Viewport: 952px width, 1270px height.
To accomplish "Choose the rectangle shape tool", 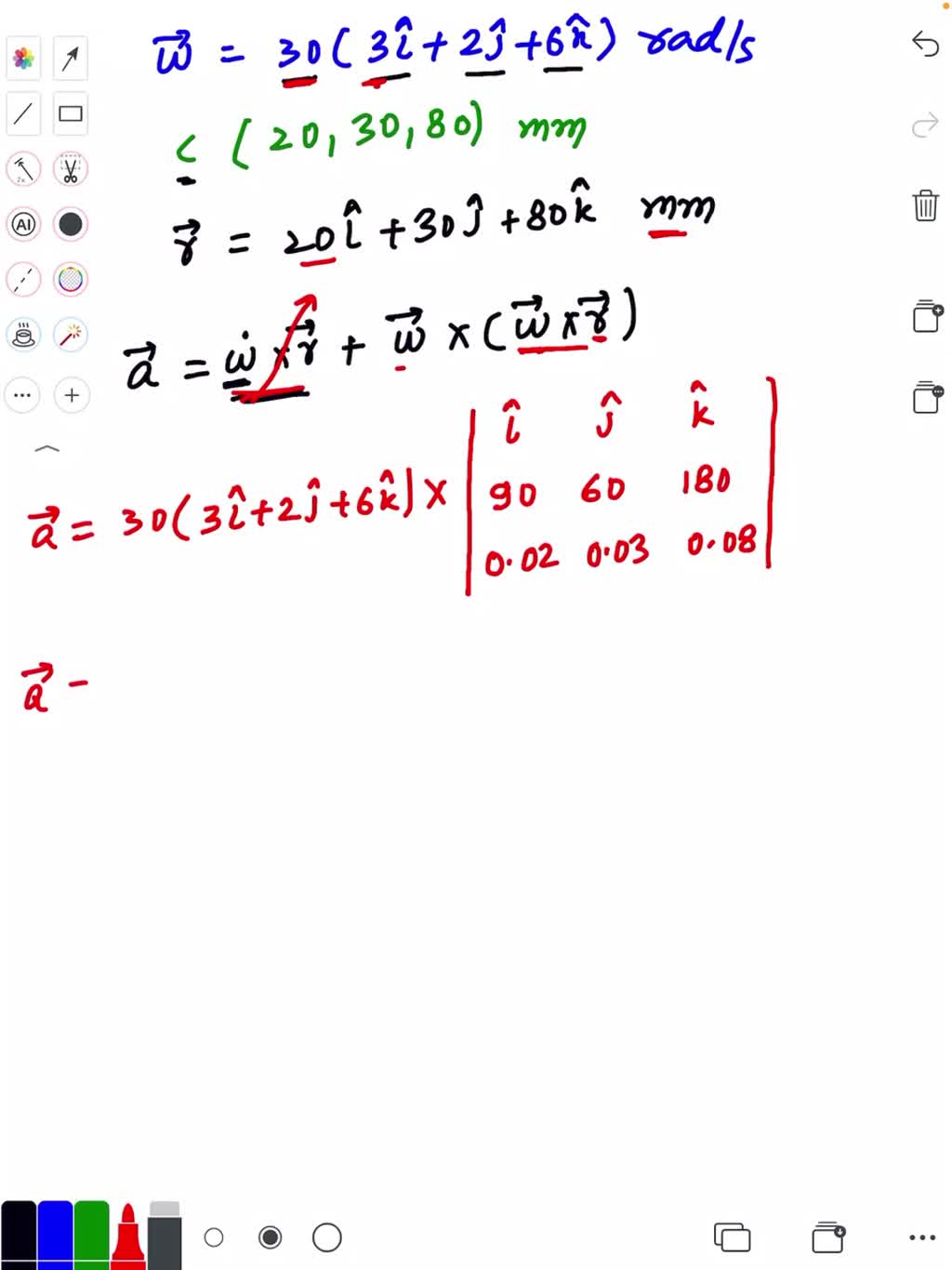I will tap(71, 114).
